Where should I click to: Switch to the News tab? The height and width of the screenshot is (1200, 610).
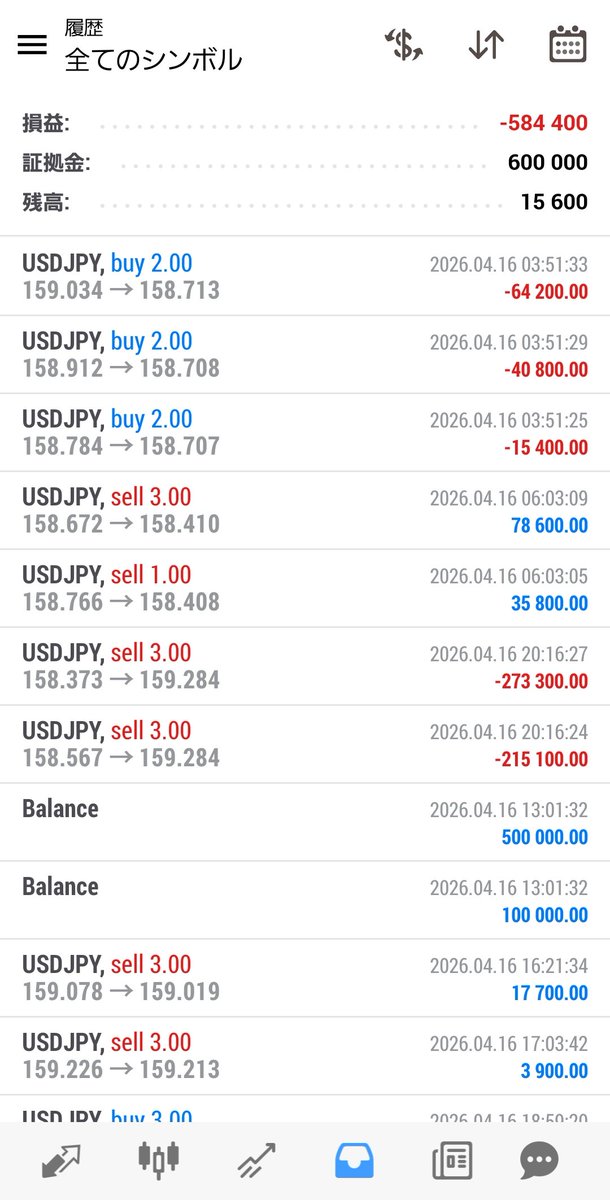pos(451,1160)
